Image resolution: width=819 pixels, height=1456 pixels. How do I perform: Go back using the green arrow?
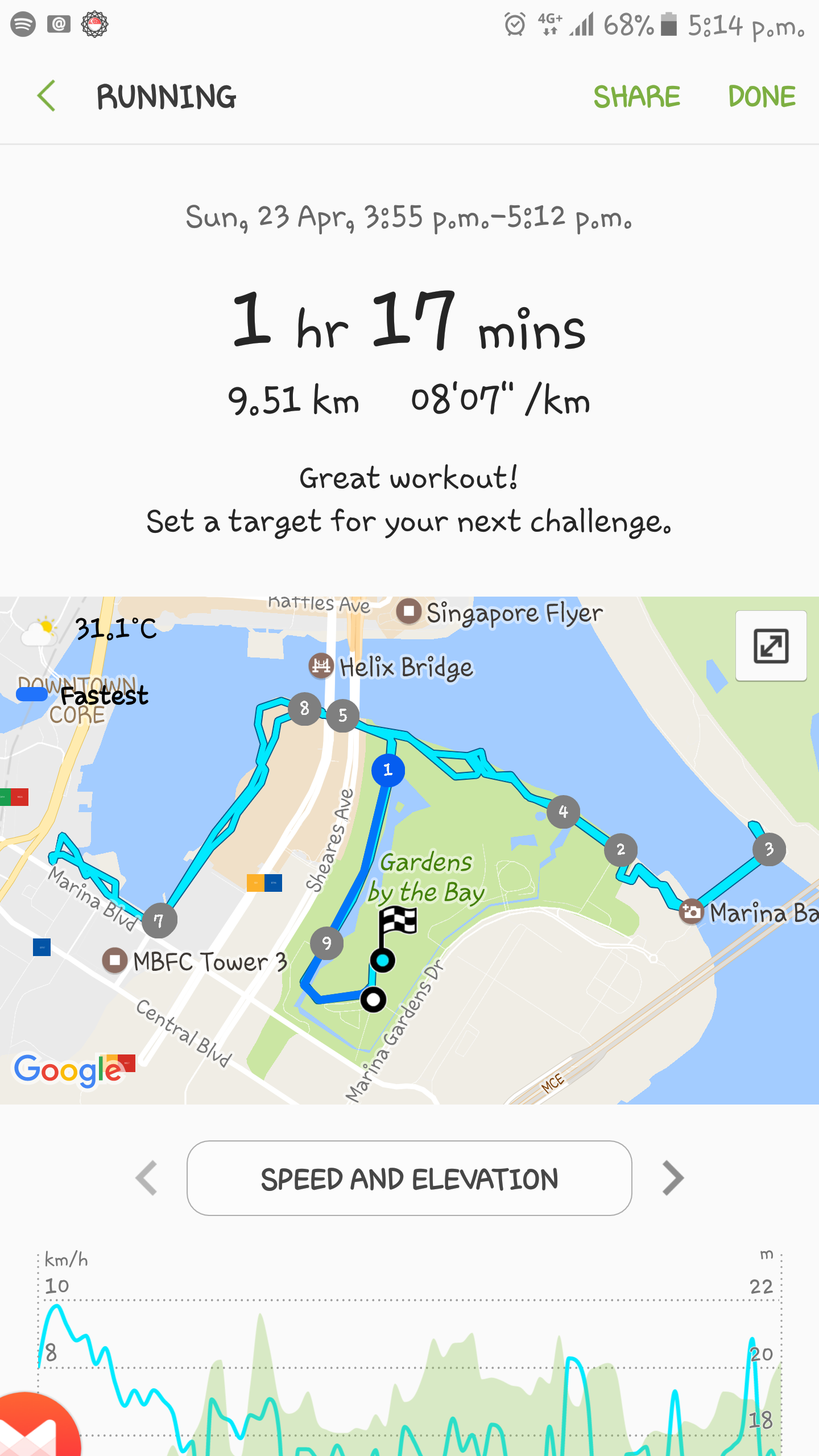[46, 96]
